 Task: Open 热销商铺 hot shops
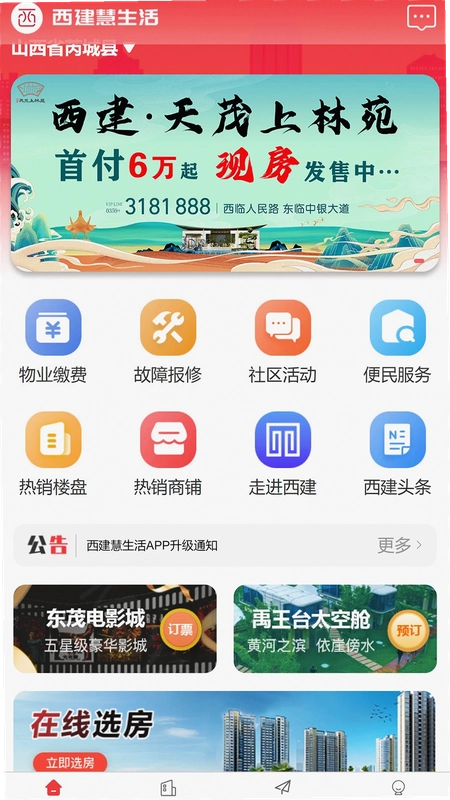[x=168, y=454]
